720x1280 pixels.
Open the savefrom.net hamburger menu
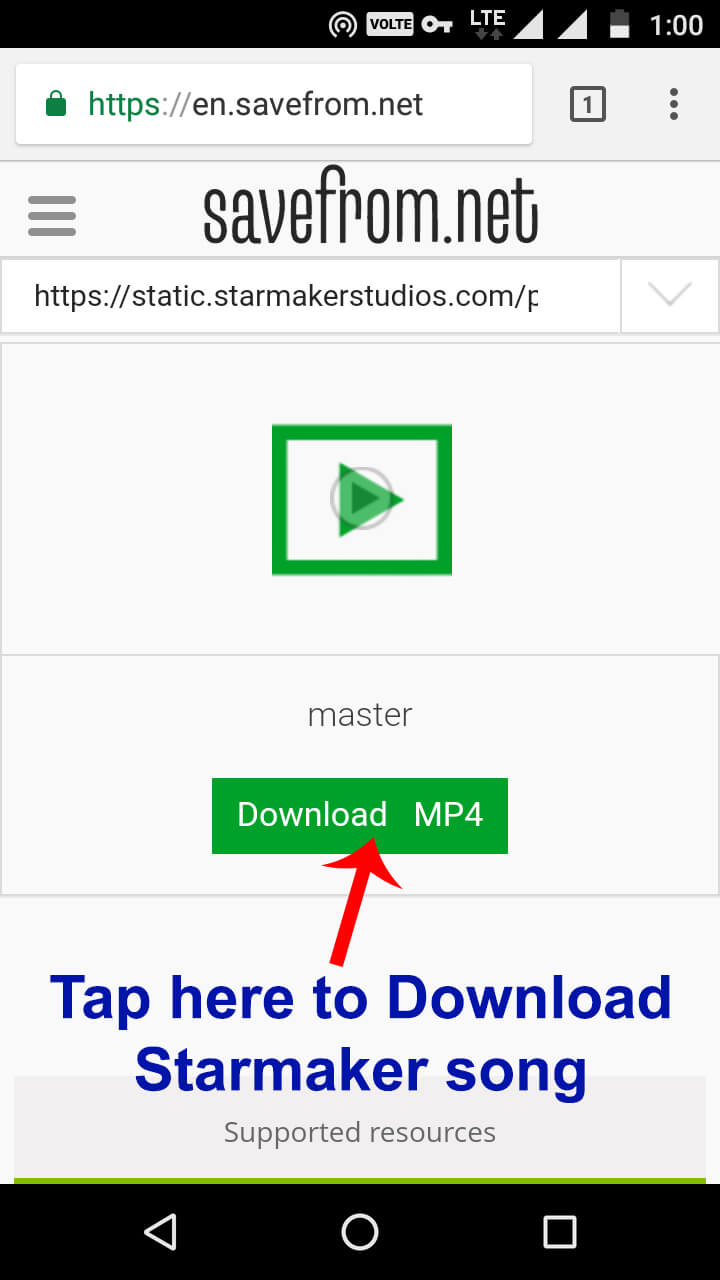tap(52, 215)
